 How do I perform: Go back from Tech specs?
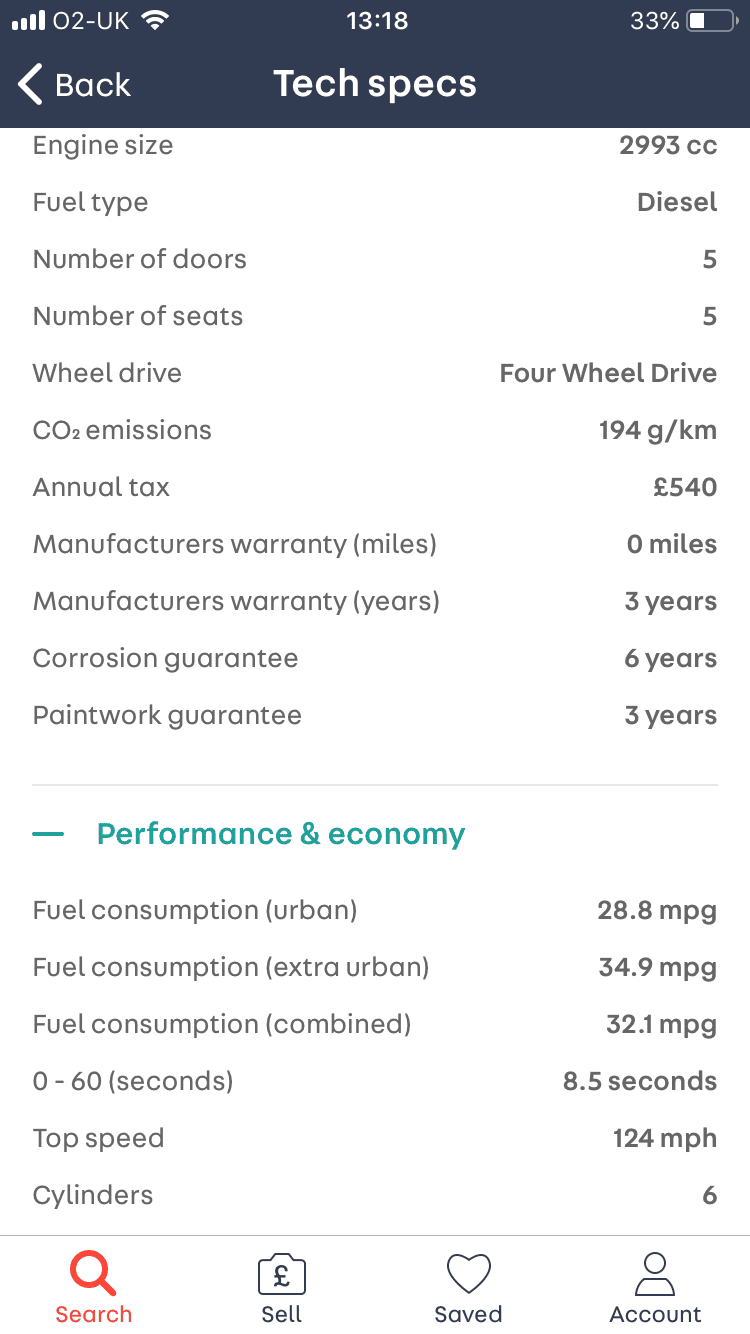click(74, 85)
